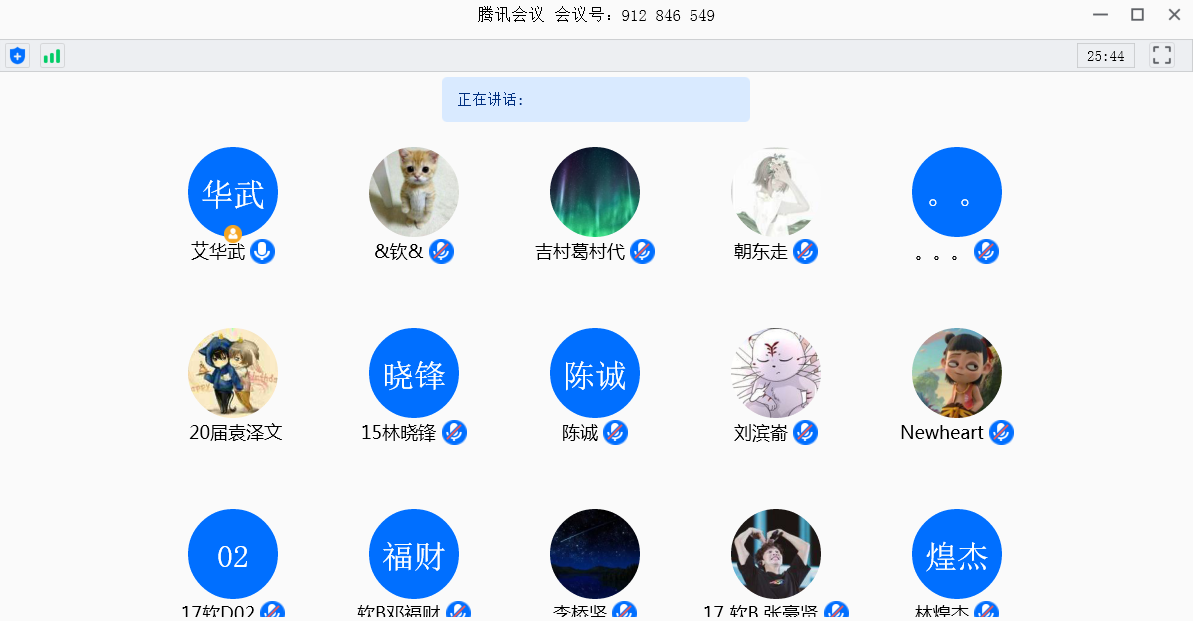Select participant 艾华武's avatar
Screen dimensions: 1193x621
233,192
